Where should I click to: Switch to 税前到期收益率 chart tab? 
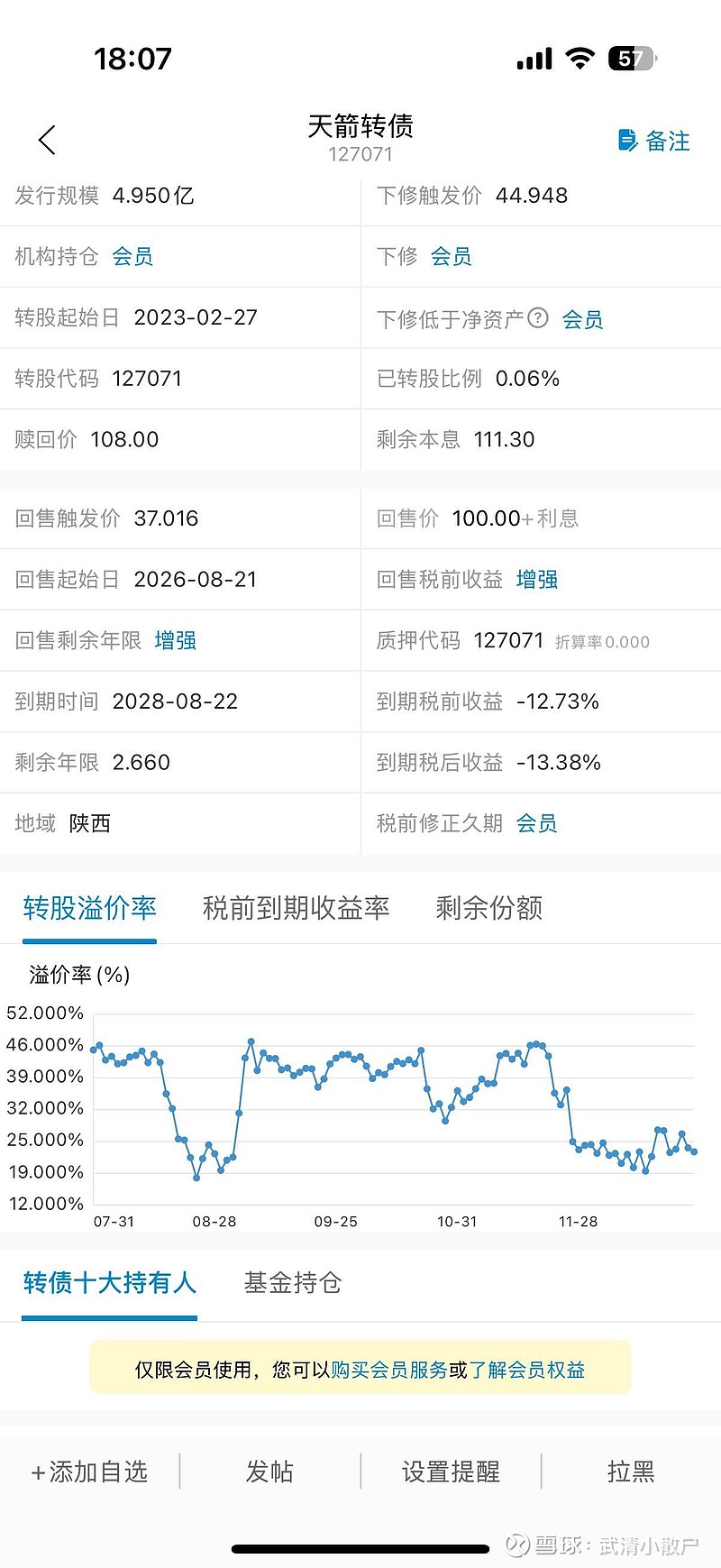(x=296, y=908)
